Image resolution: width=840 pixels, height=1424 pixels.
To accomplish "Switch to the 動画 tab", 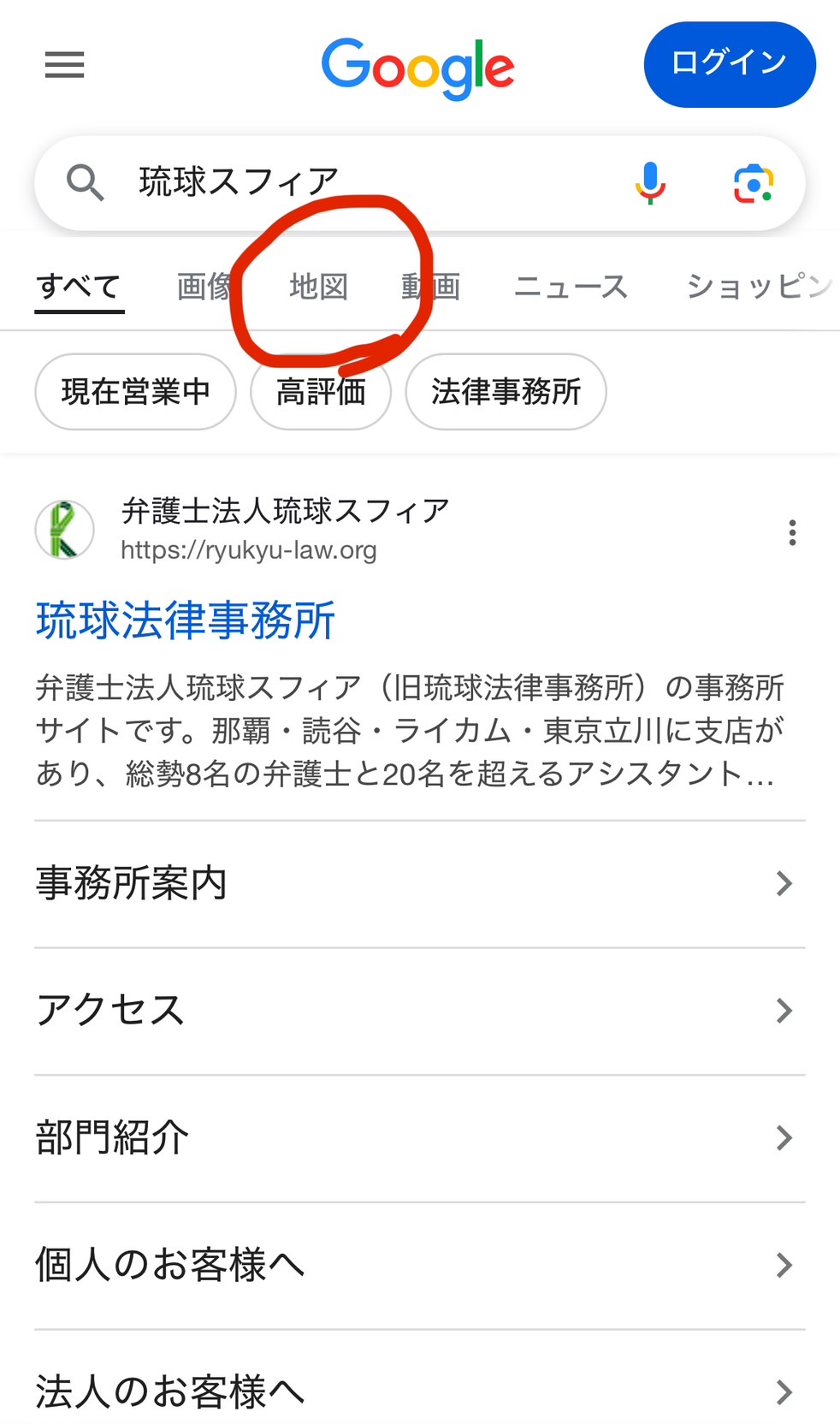I will click(431, 287).
